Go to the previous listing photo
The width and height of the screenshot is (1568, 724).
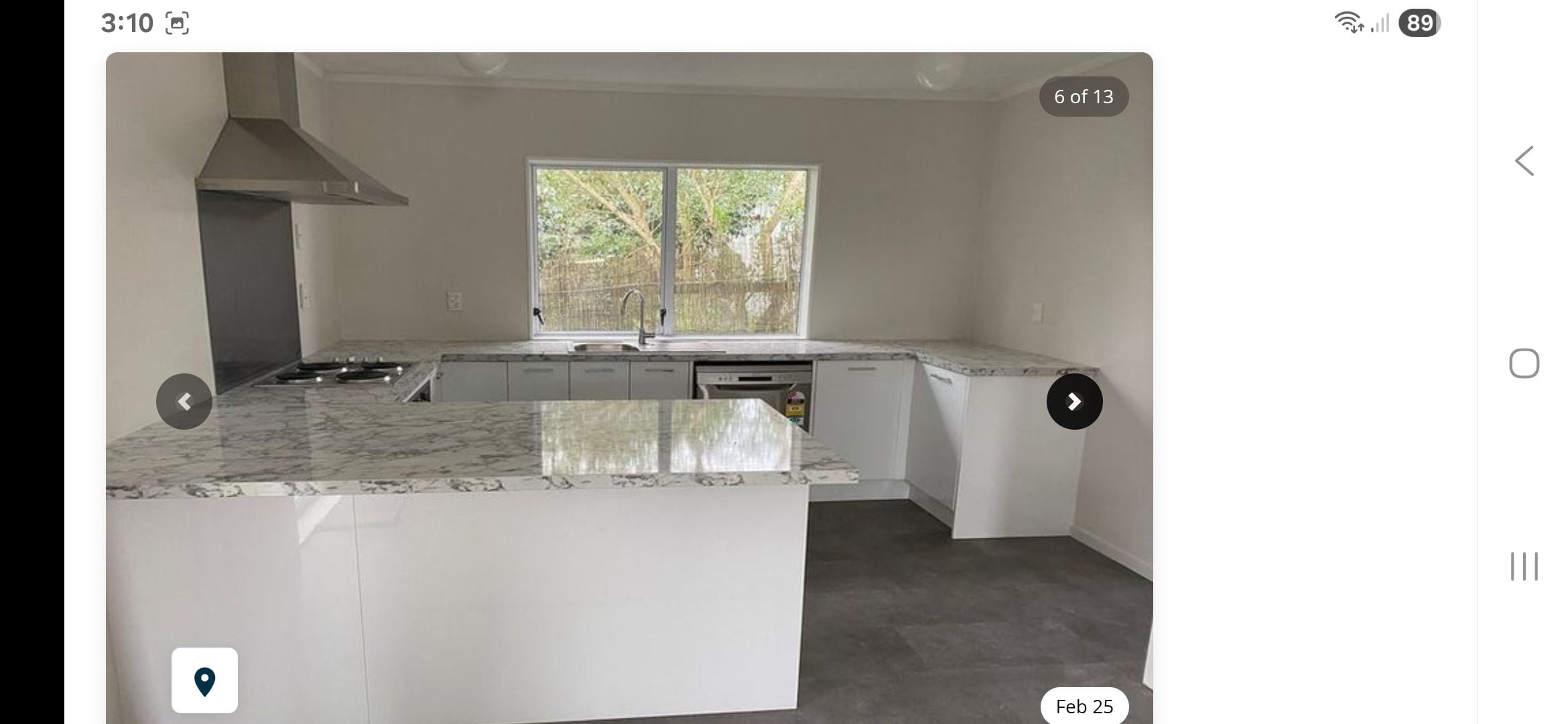[184, 402]
